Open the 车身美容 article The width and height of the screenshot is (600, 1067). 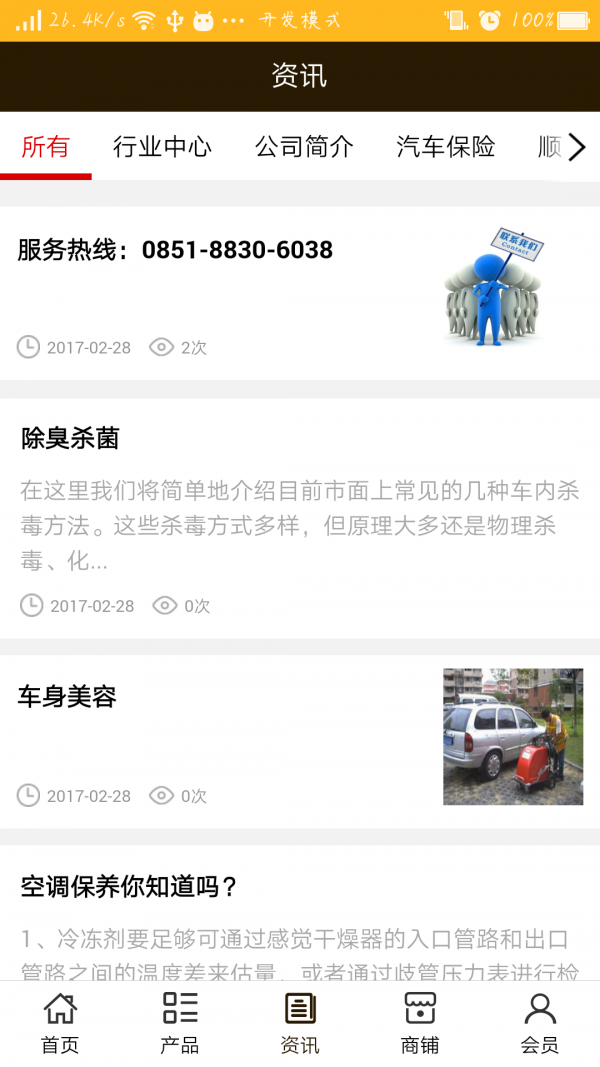pos(300,742)
